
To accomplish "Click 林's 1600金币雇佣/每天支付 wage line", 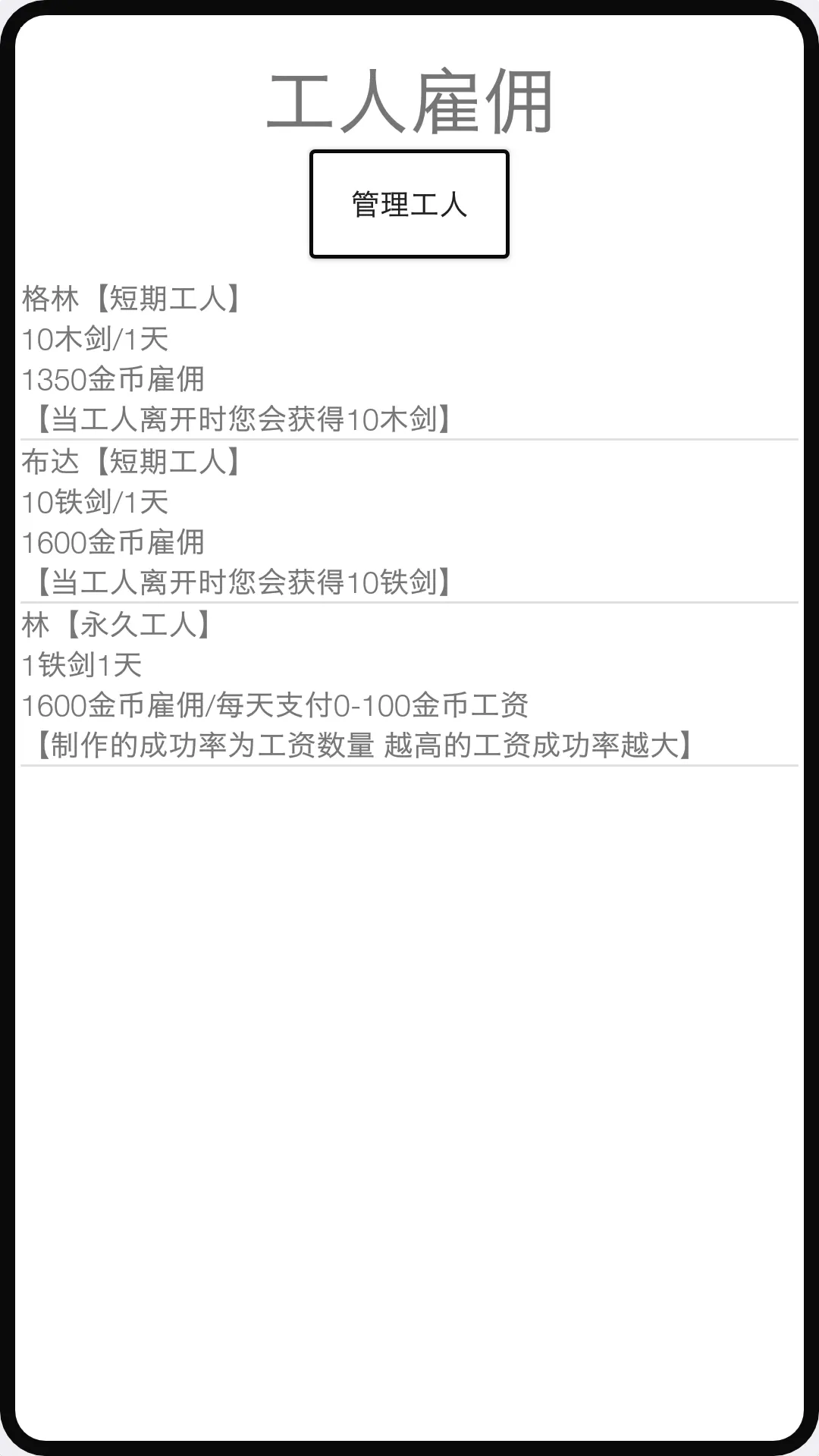I will pos(273,704).
